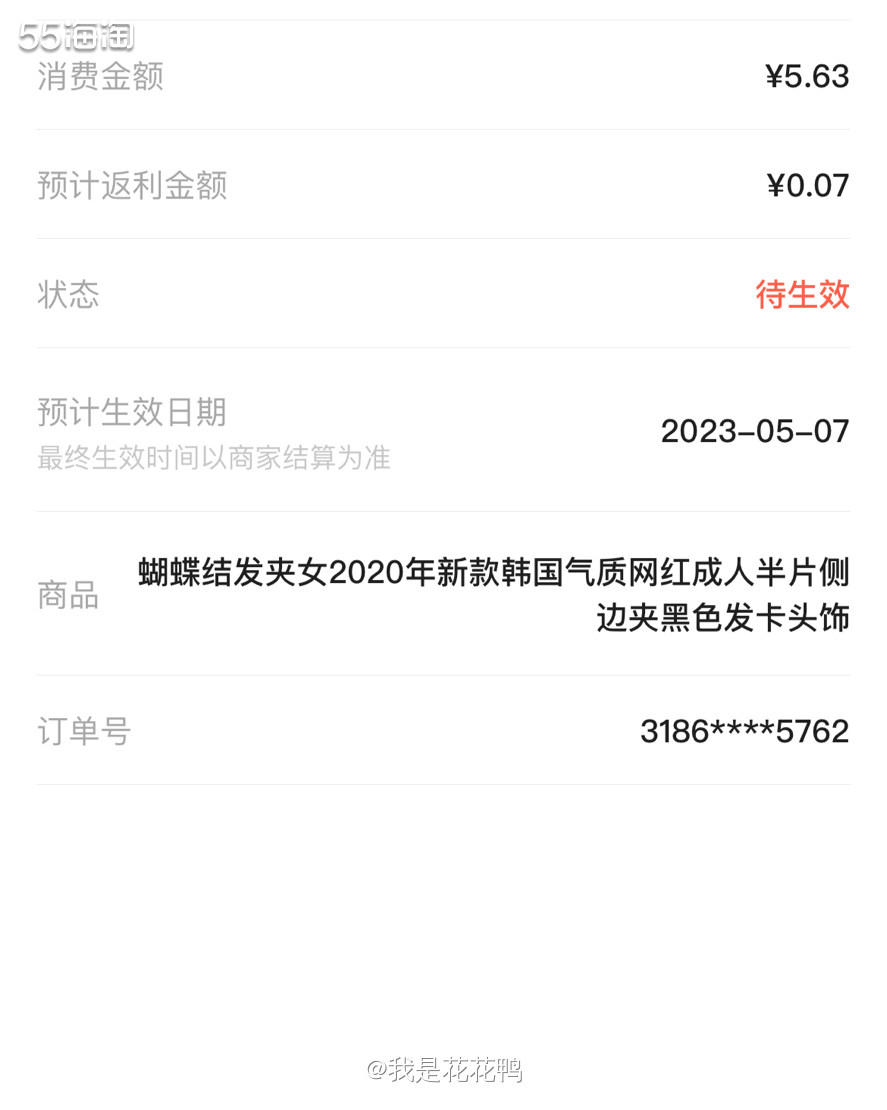Click the divider below the rebate row
This screenshot has width=887, height=1110.
coord(443,238)
